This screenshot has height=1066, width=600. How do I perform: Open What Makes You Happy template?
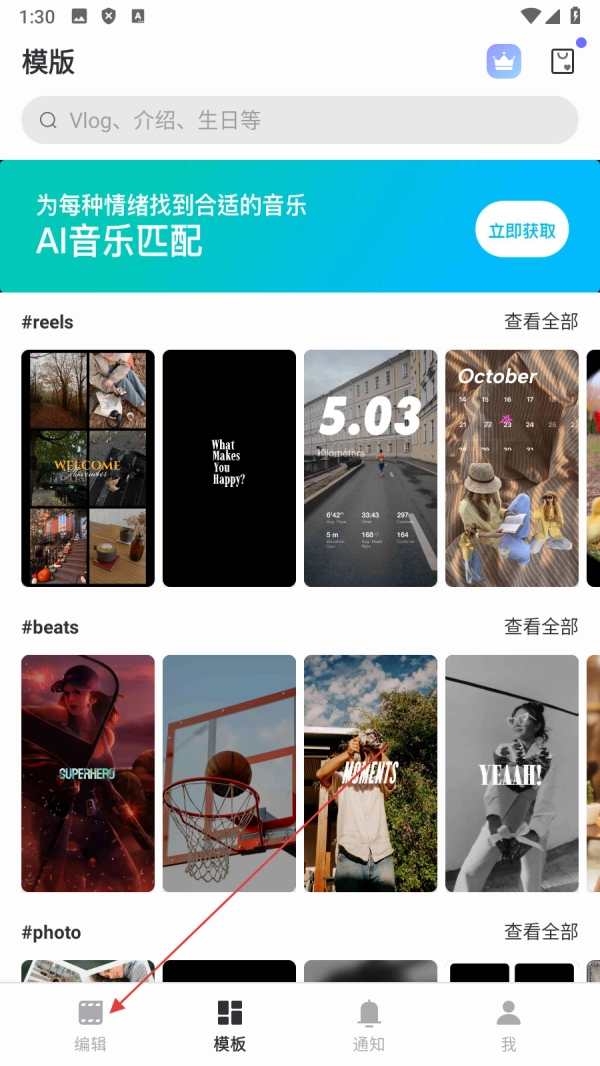(229, 468)
